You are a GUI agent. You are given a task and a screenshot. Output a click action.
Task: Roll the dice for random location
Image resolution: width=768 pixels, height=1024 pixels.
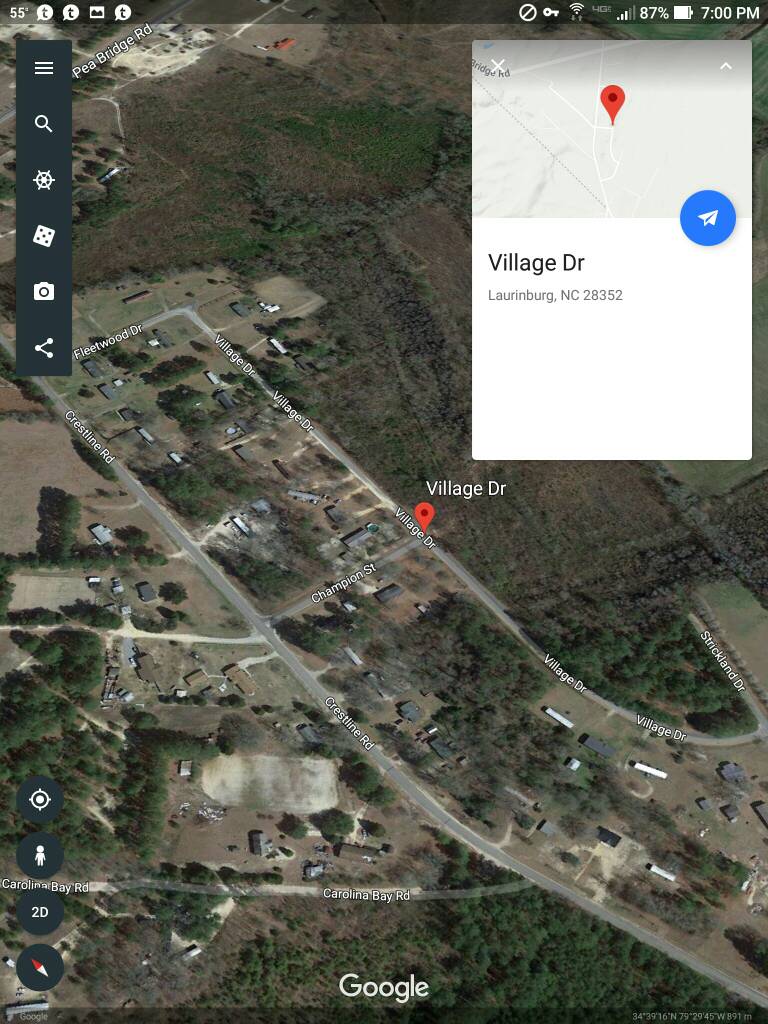[43, 236]
